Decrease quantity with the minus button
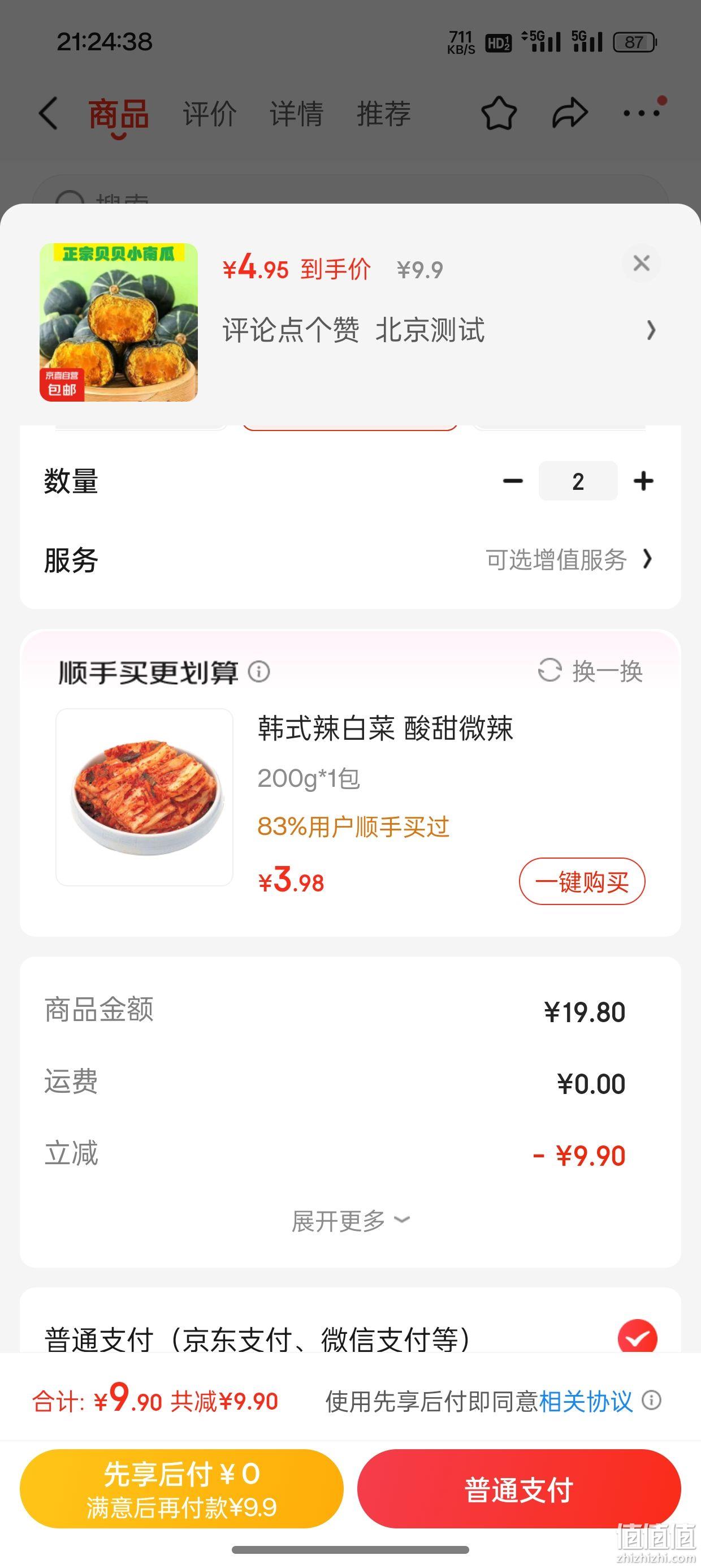The width and height of the screenshot is (701, 1568). coord(513,481)
